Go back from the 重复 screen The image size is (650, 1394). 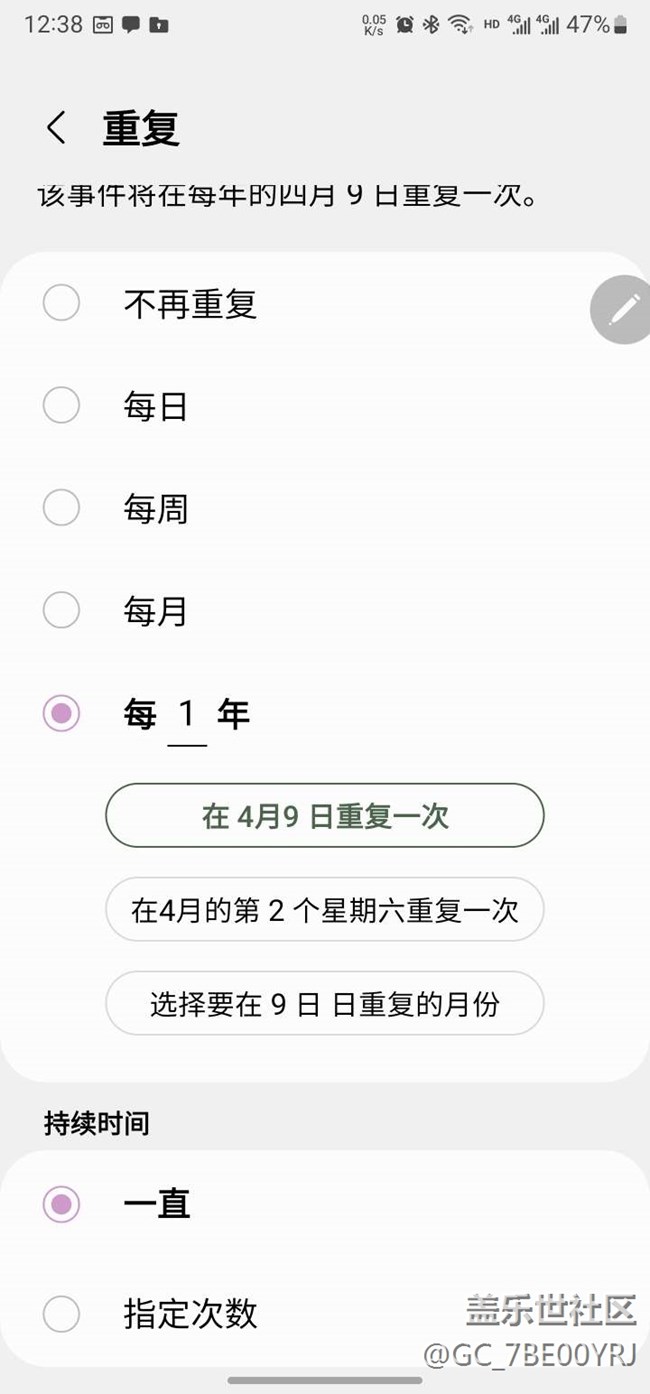point(57,128)
